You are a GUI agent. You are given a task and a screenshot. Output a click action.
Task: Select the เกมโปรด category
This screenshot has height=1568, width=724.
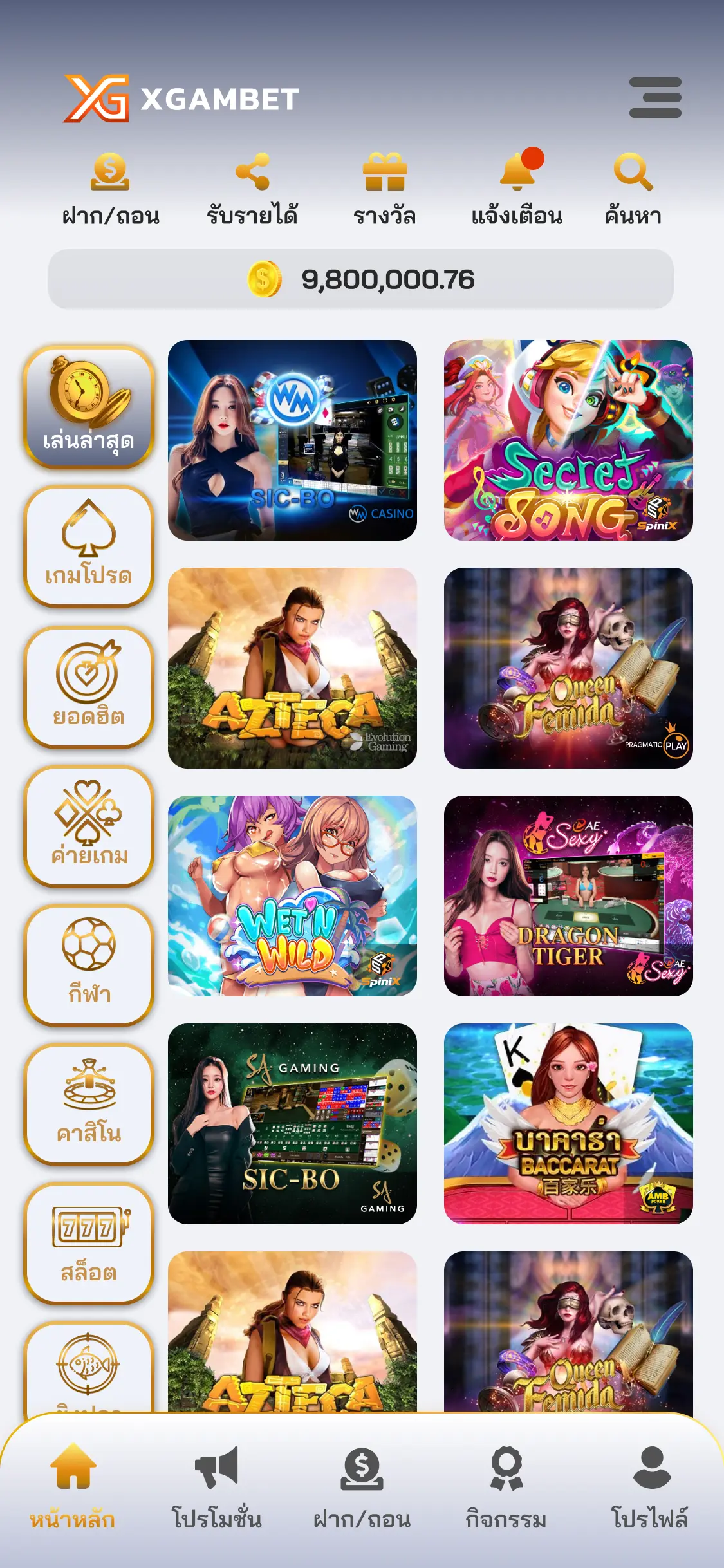[89, 546]
